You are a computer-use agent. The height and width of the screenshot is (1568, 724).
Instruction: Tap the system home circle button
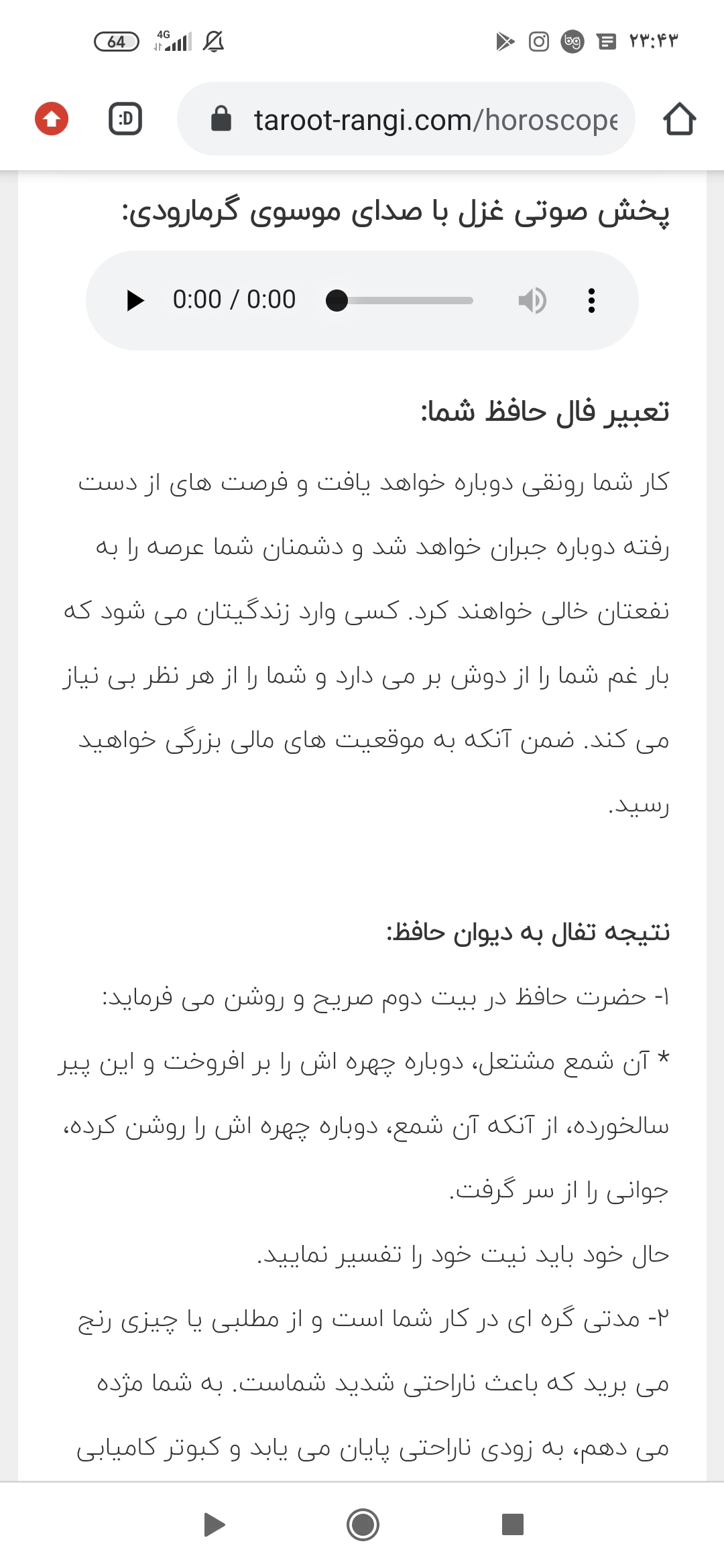pyautogui.click(x=363, y=1524)
